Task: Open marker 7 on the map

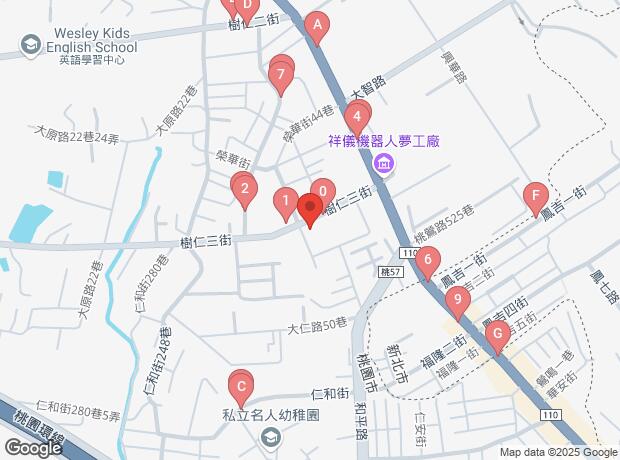Action: coord(282,75)
